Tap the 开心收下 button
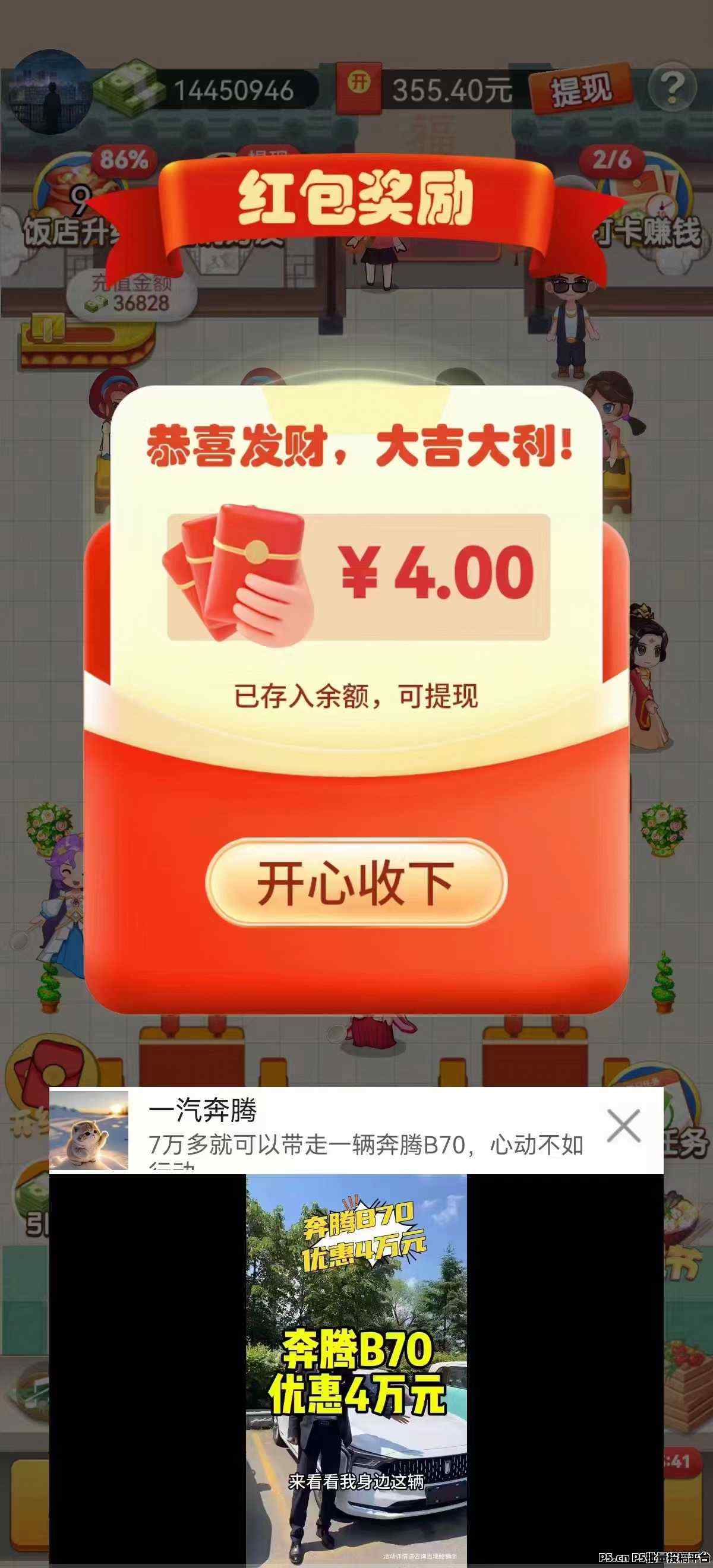Image resolution: width=713 pixels, height=1568 pixels. point(356,882)
